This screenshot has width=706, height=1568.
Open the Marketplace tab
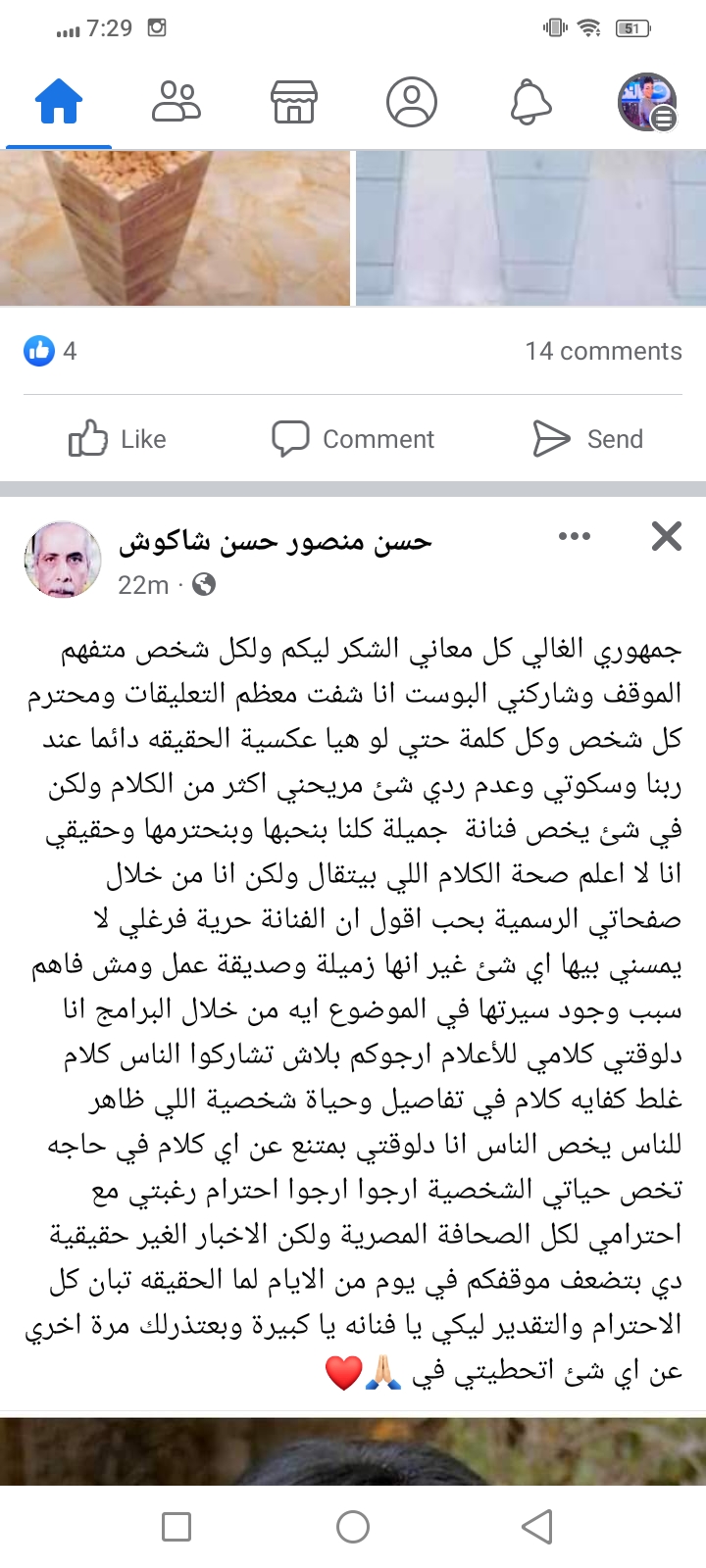(x=294, y=101)
